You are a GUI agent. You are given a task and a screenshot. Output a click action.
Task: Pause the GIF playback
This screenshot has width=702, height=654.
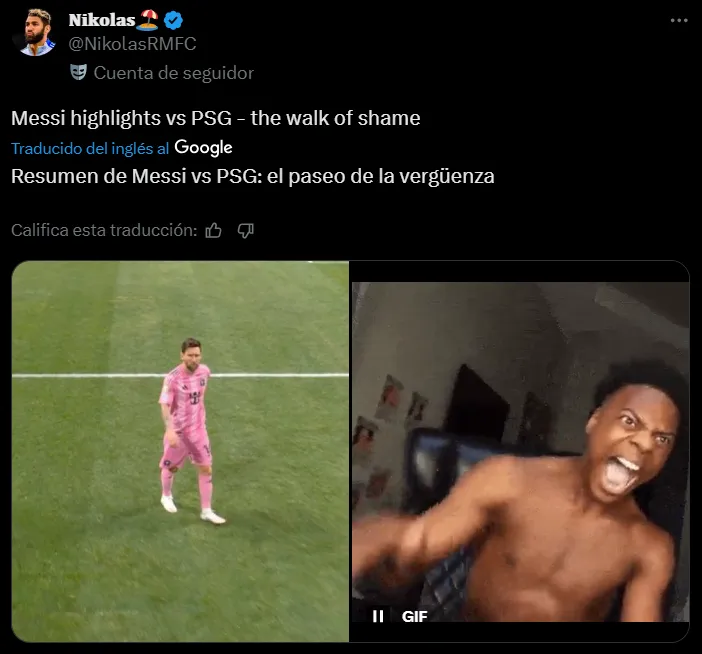click(378, 616)
